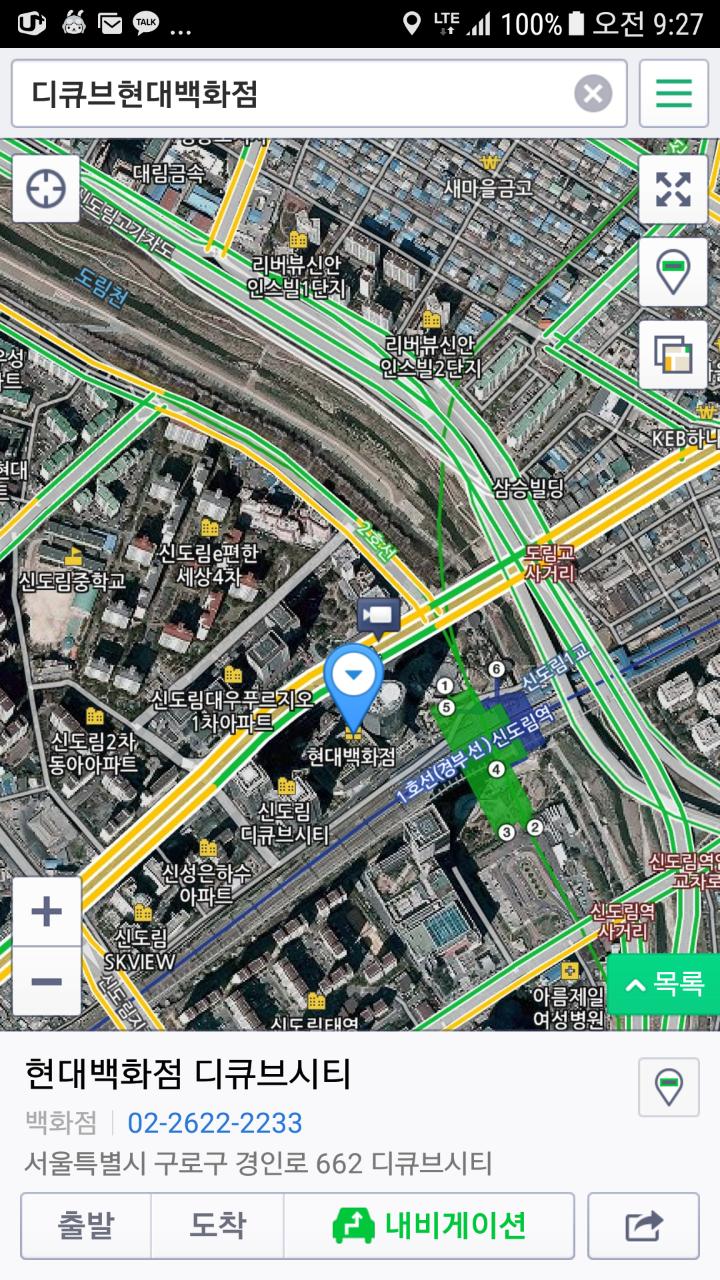Clear the search text

click(x=593, y=94)
